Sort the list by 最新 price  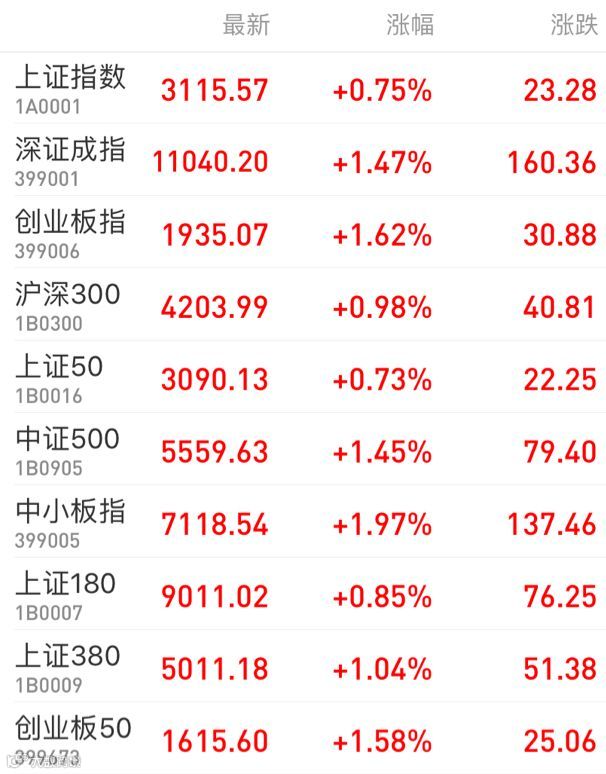(246, 26)
